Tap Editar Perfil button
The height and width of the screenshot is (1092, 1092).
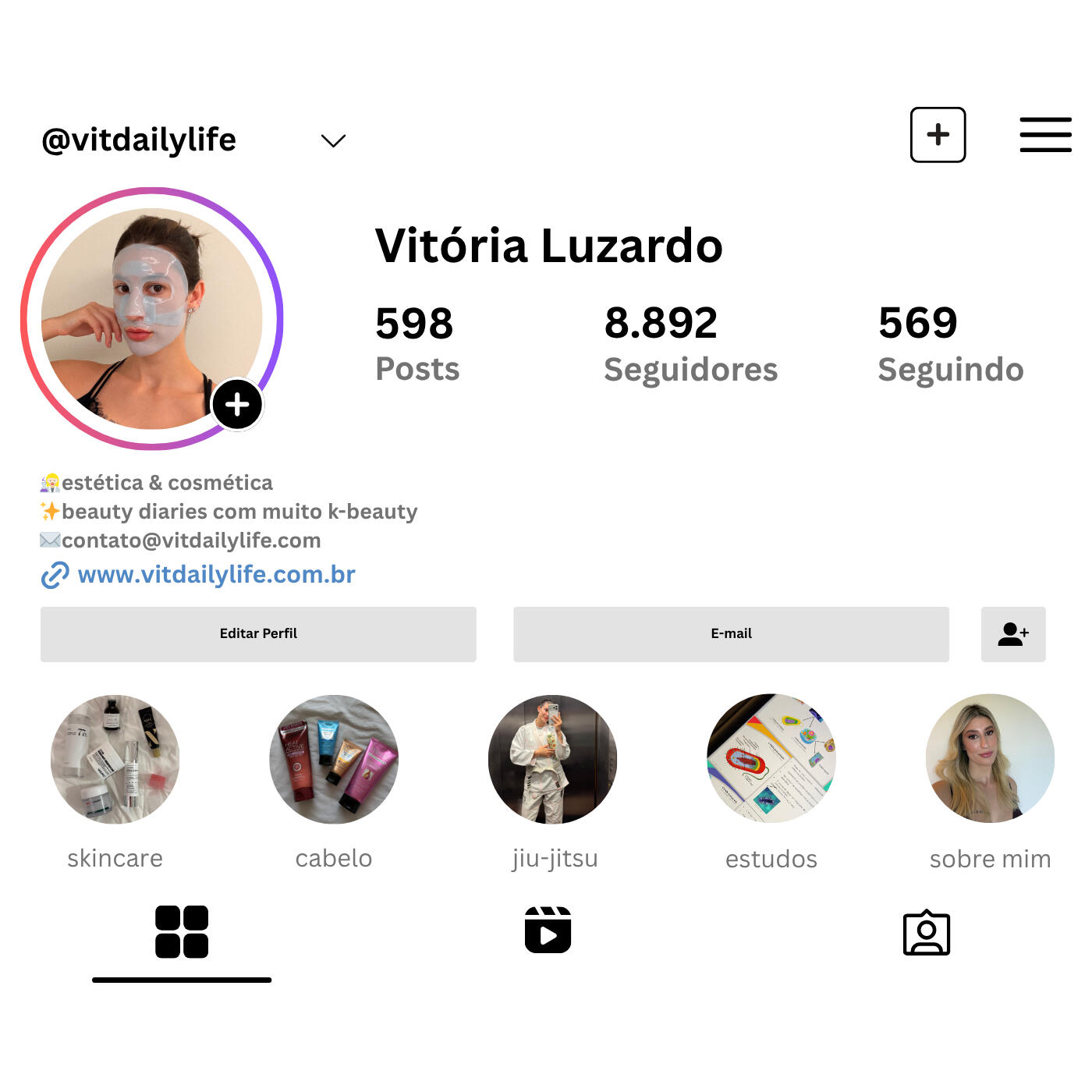coord(258,634)
